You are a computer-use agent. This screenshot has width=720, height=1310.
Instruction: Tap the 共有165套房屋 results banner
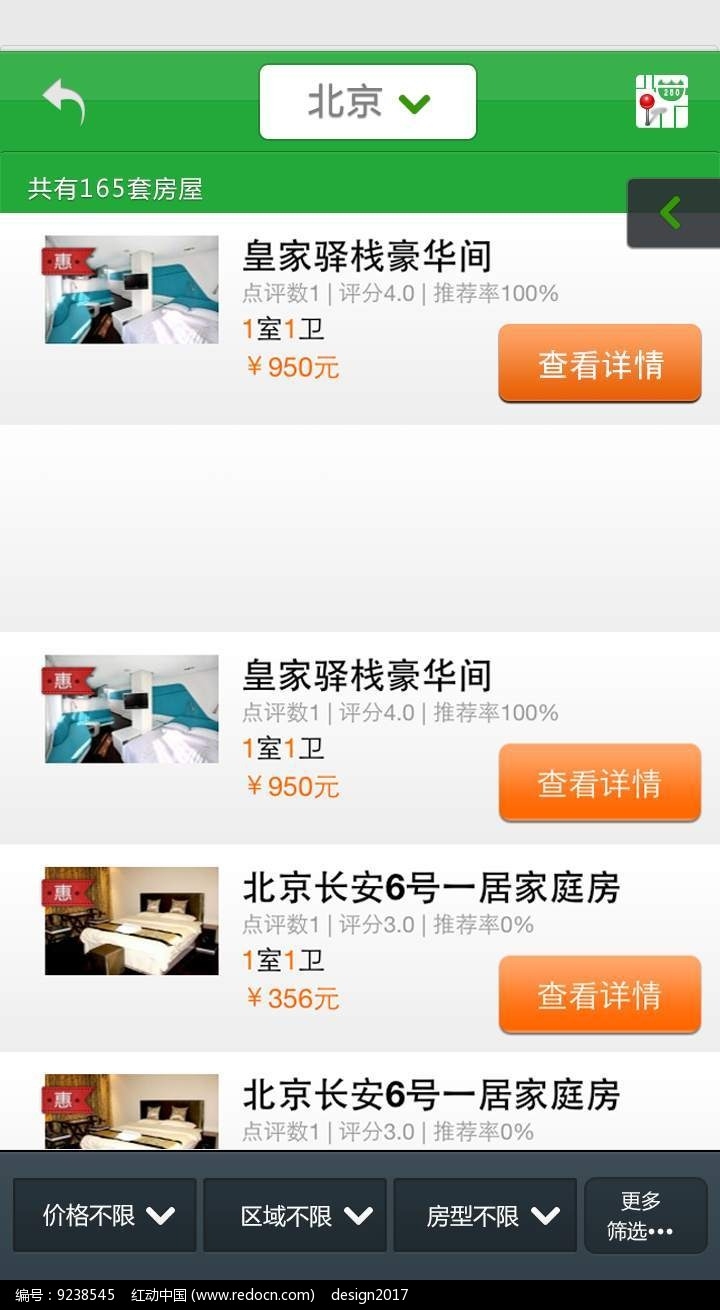115,187
